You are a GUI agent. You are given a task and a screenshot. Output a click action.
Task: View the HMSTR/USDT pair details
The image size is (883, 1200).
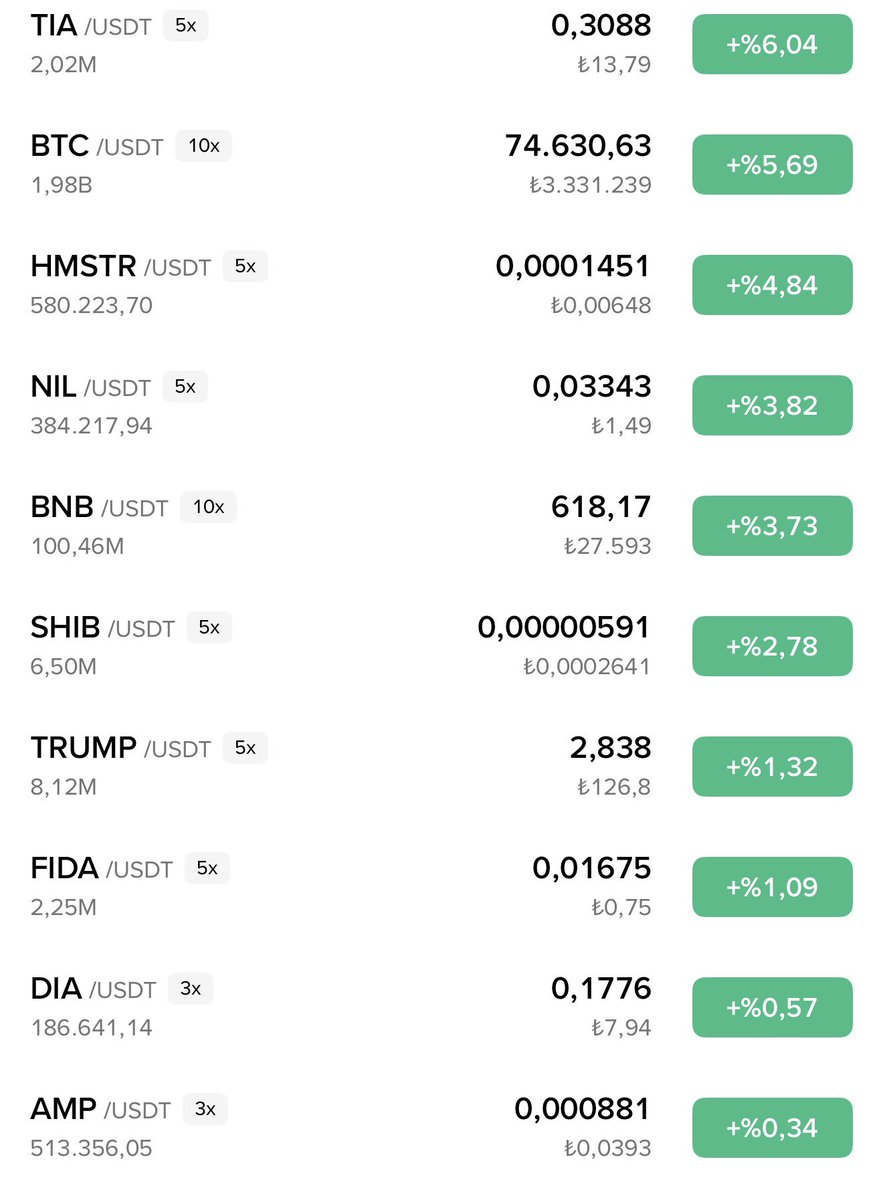(120, 267)
